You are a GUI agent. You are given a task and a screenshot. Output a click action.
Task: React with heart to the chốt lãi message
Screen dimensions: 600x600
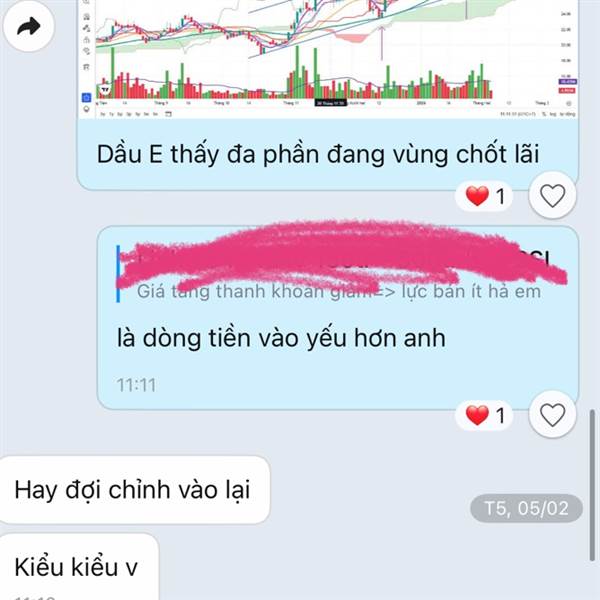[x=552, y=196]
